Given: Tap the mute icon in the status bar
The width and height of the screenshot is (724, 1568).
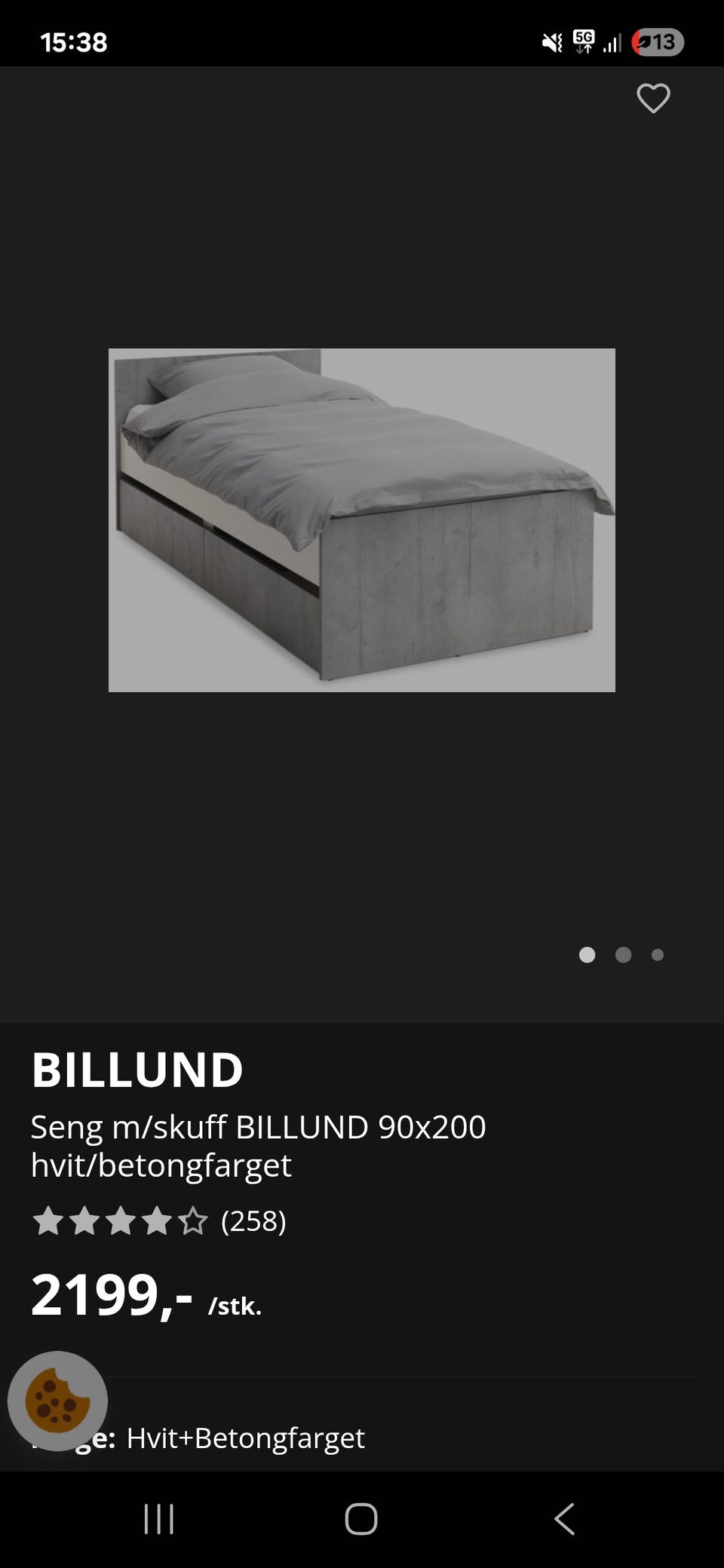Looking at the screenshot, I should (x=553, y=43).
